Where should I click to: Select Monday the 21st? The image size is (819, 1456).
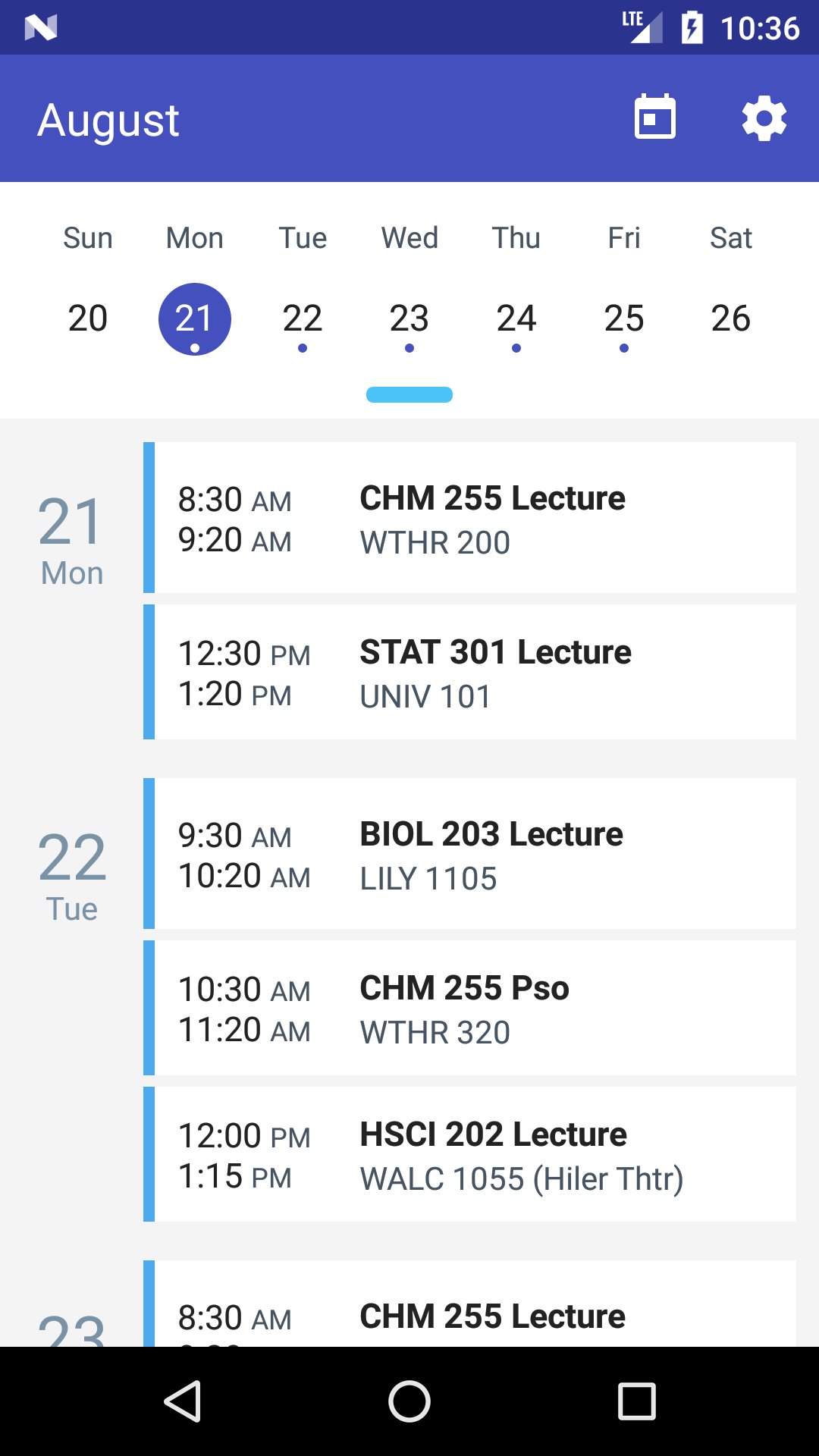point(195,318)
